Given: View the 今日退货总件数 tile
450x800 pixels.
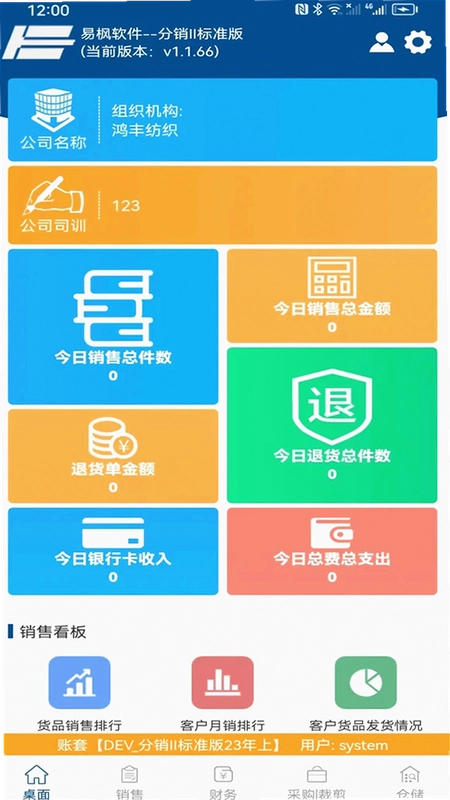Looking at the screenshot, I should click(332, 426).
